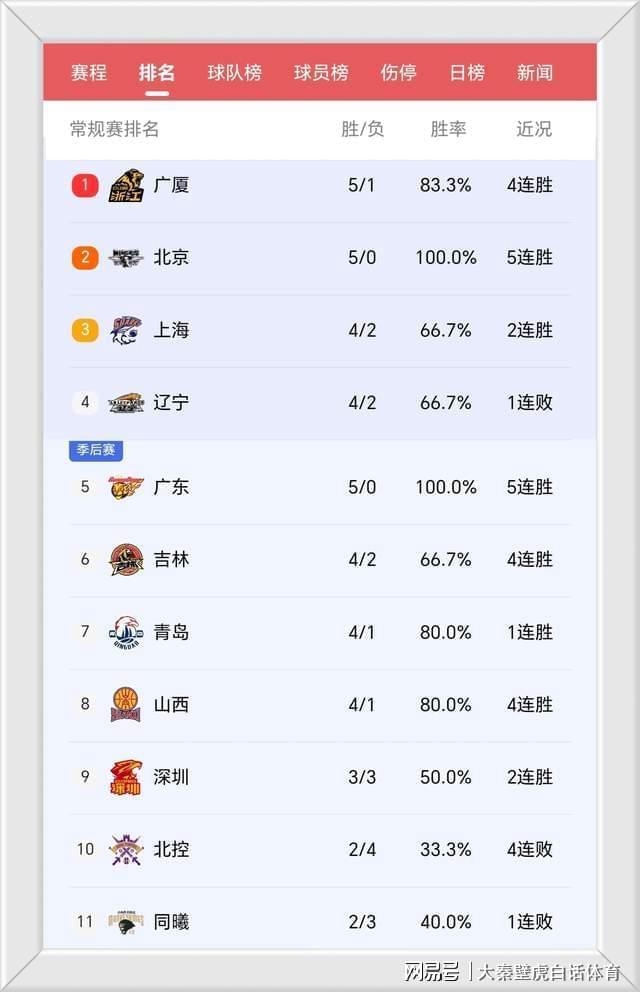The width and height of the screenshot is (640, 992).
Task: Go to the 日榜 tab
Action: pos(467,73)
